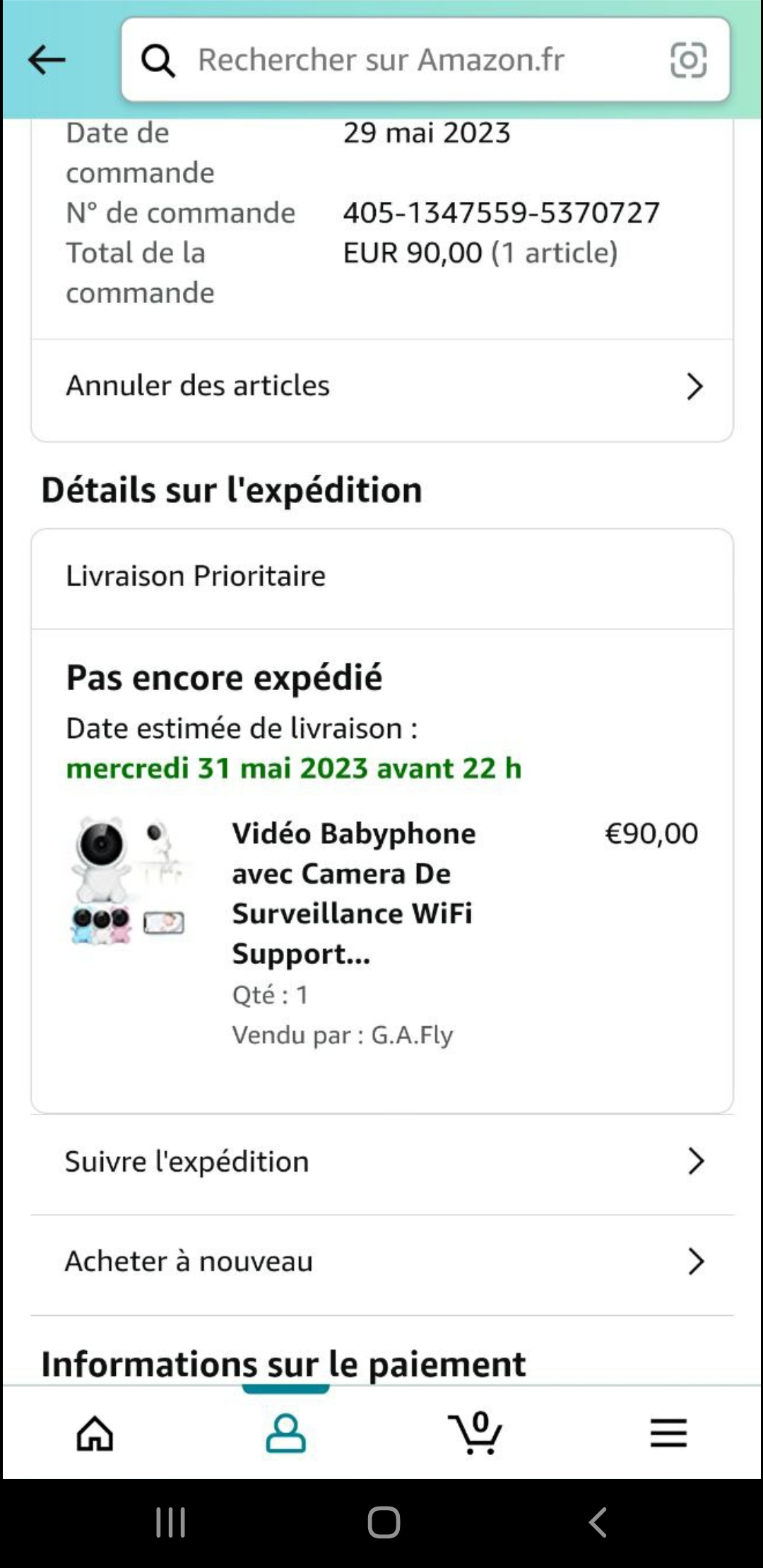Go back using the top-left arrow
Screen dimensions: 763x1568
[47, 60]
